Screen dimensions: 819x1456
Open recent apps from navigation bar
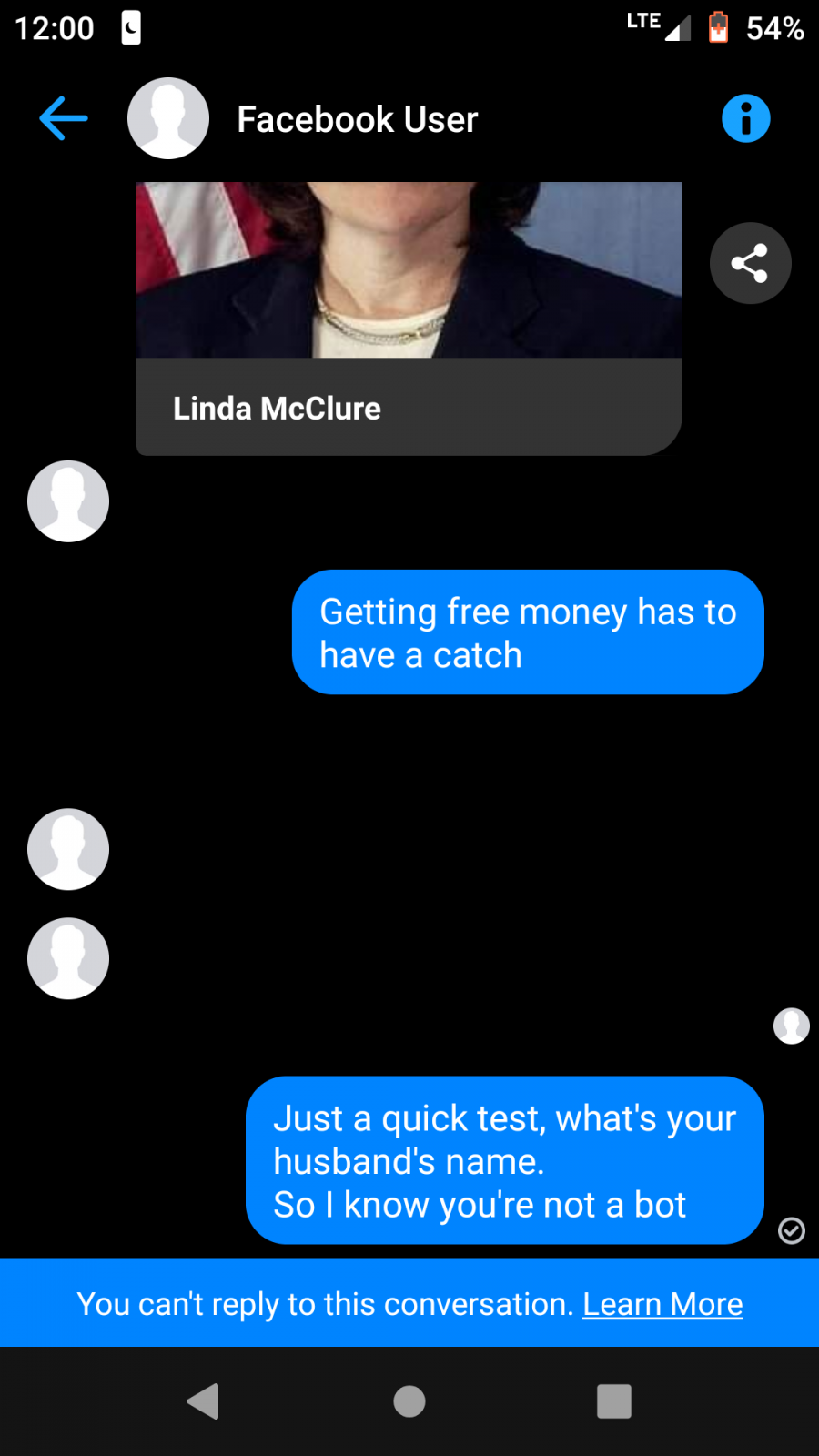[x=614, y=1401]
